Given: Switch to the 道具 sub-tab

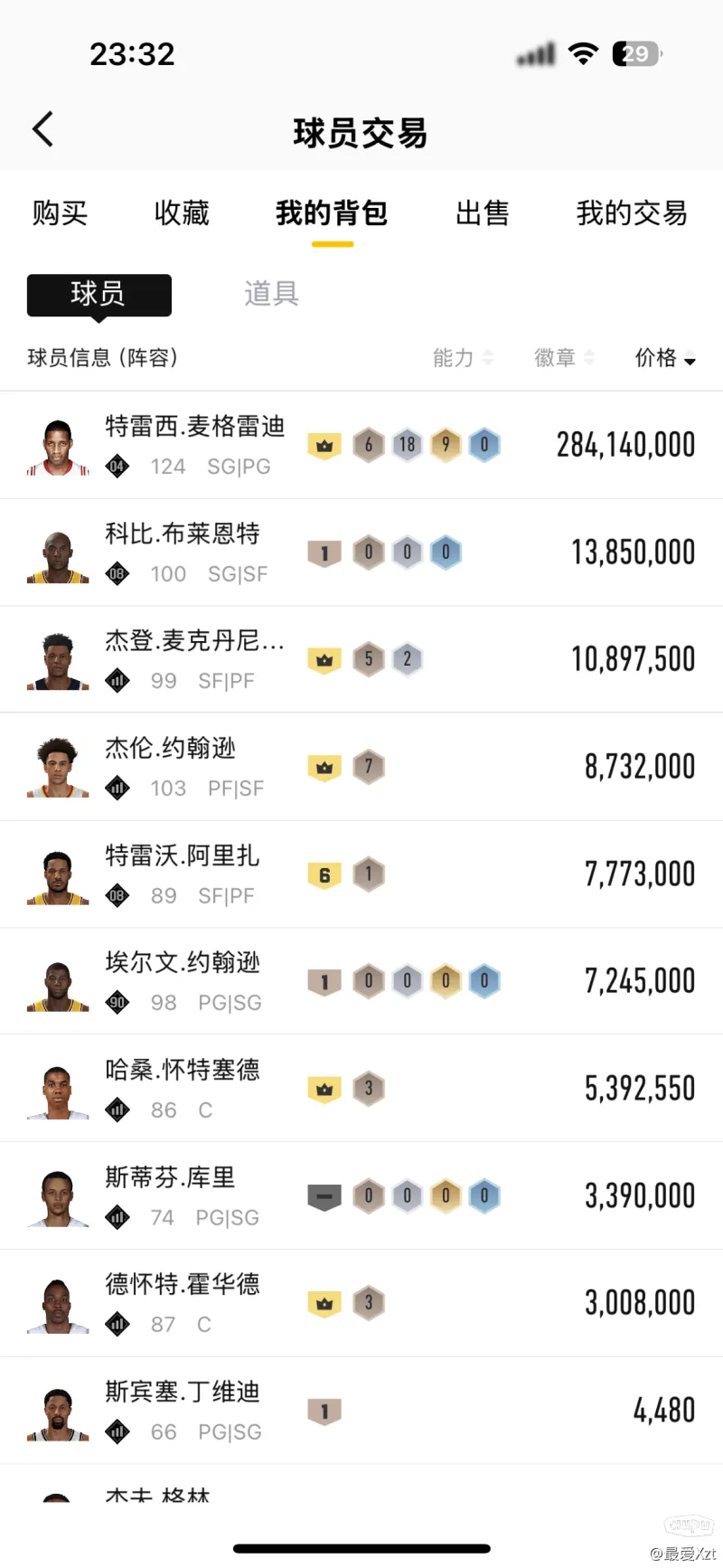Looking at the screenshot, I should pyautogui.click(x=271, y=294).
